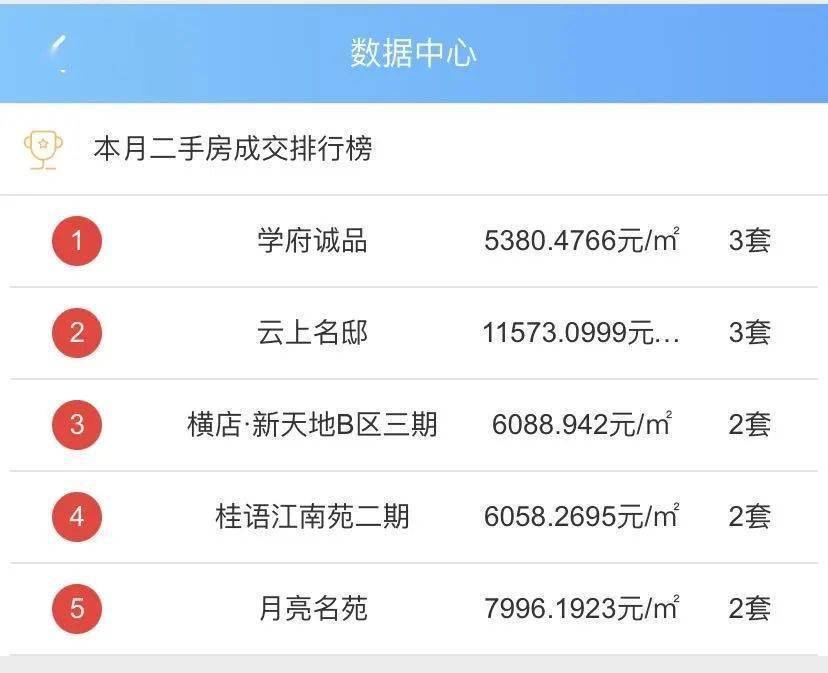828x673 pixels.
Task: Open the 学府诚品 ranking entry
Action: (312, 241)
